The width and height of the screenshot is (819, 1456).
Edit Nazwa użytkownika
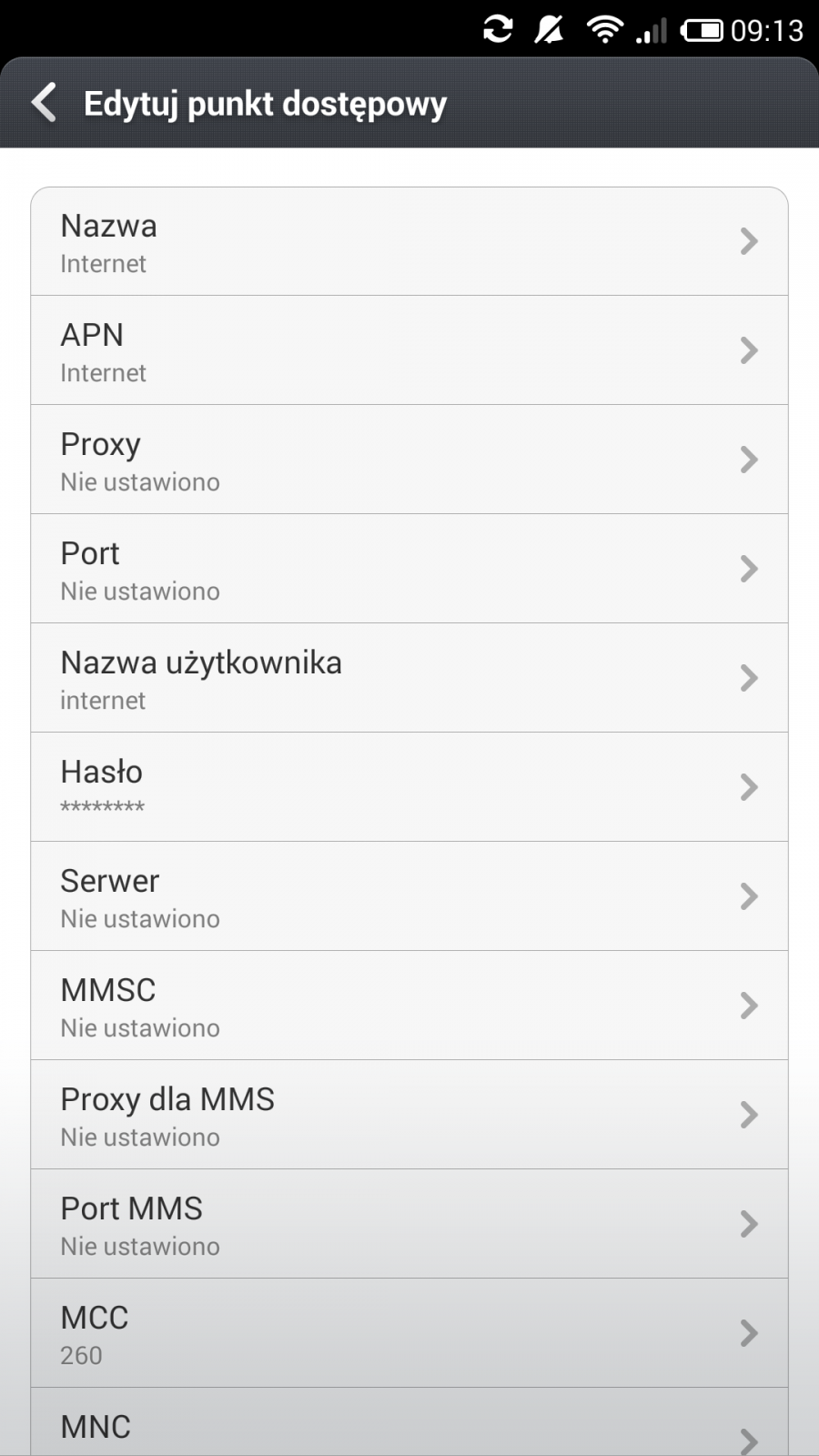pos(409,679)
